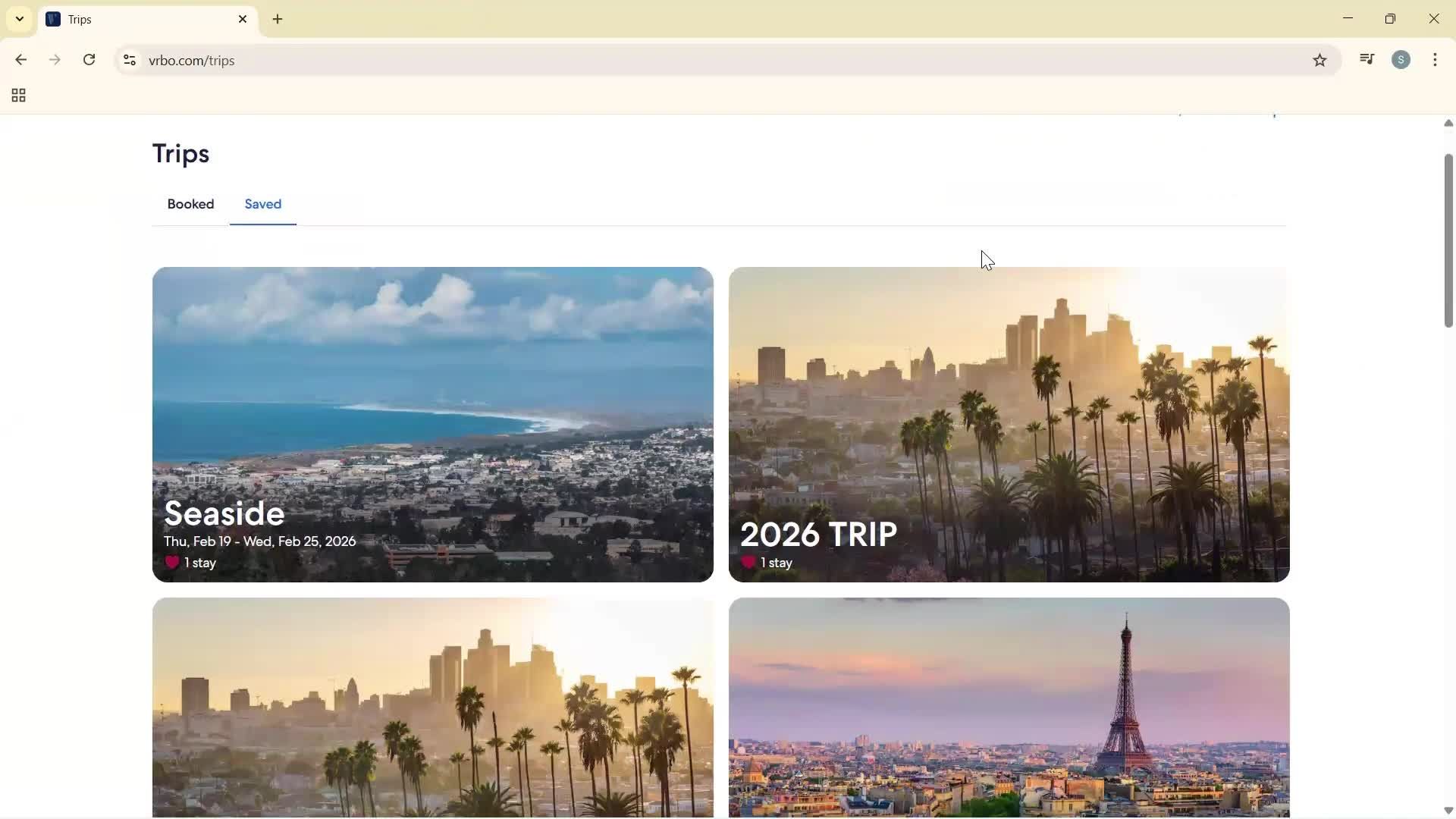The width and height of the screenshot is (1456, 819).
Task: Switch to the Booked tab
Action: point(190,205)
